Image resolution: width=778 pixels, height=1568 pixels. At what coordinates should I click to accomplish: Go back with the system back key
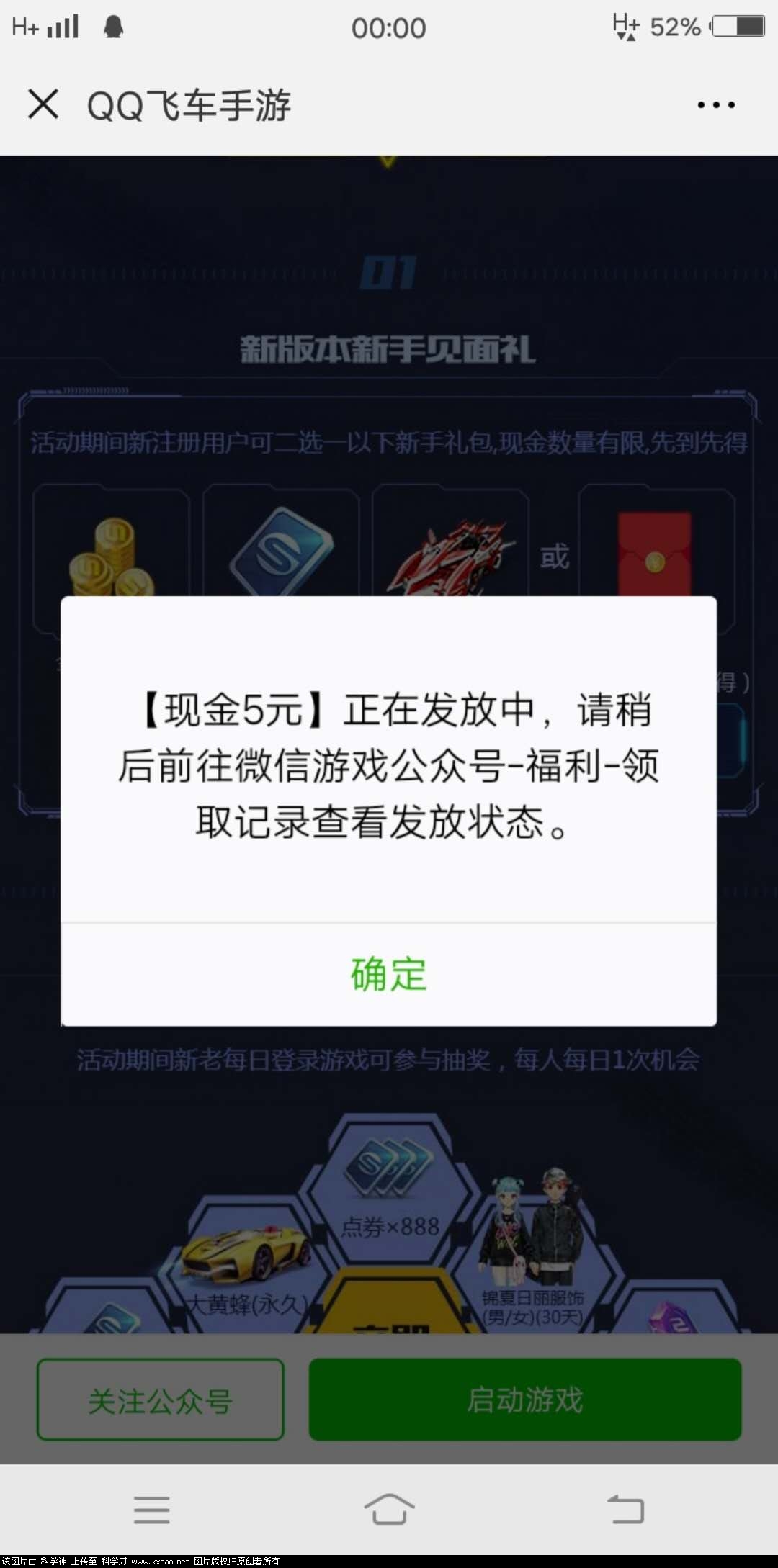[x=625, y=1509]
